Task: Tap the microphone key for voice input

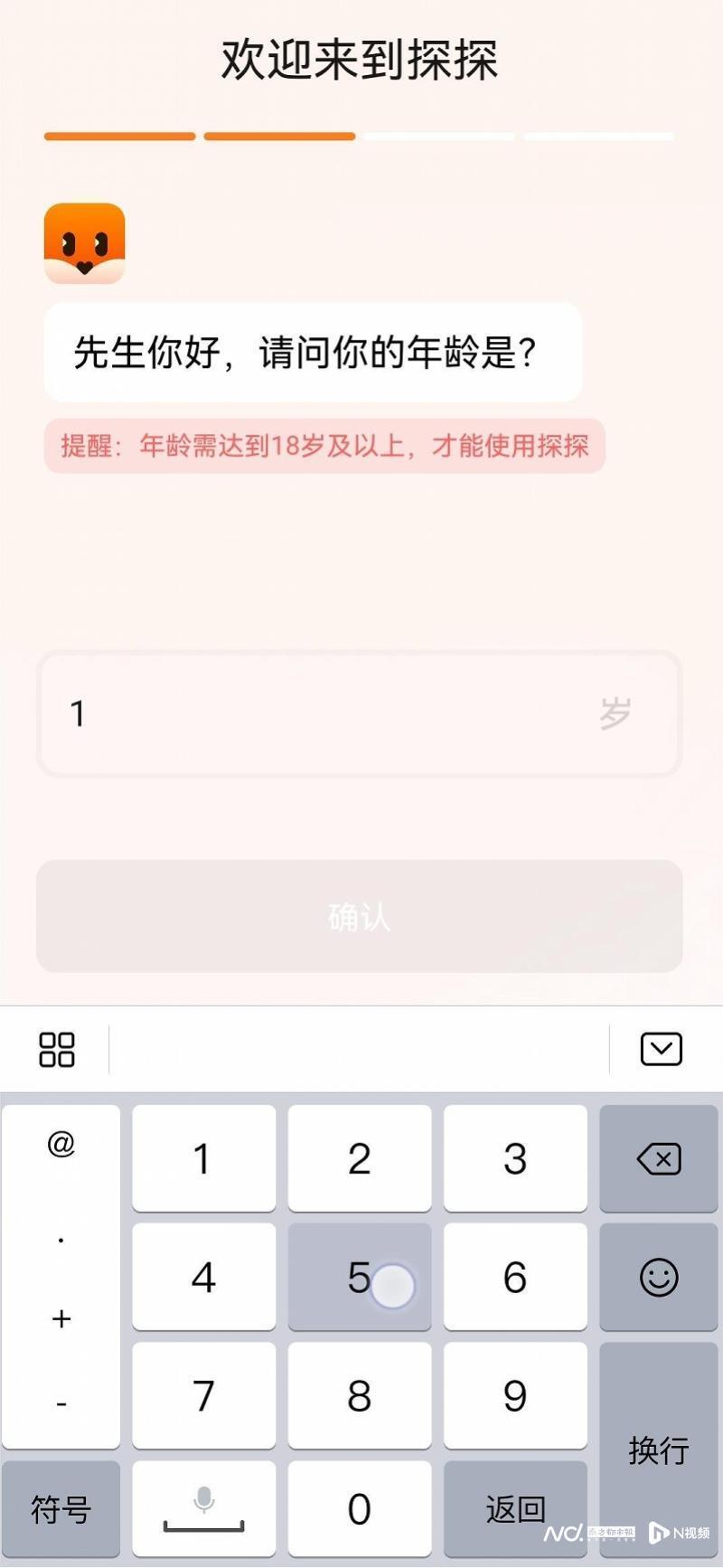Action: point(202,1508)
